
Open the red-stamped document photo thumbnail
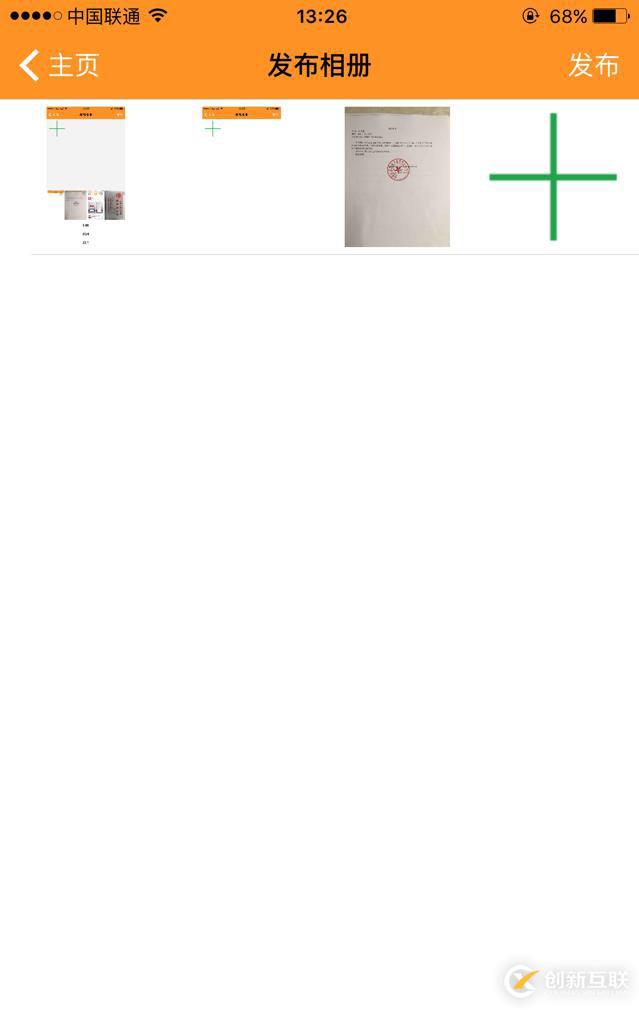(397, 176)
